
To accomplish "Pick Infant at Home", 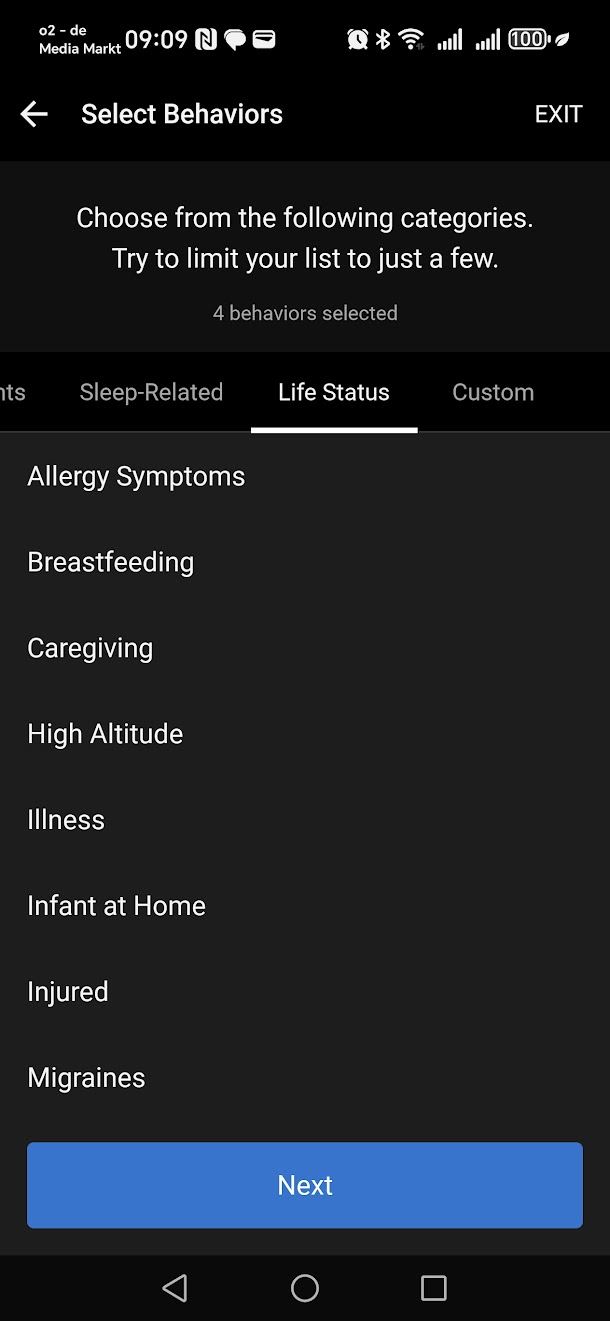I will click(x=116, y=906).
